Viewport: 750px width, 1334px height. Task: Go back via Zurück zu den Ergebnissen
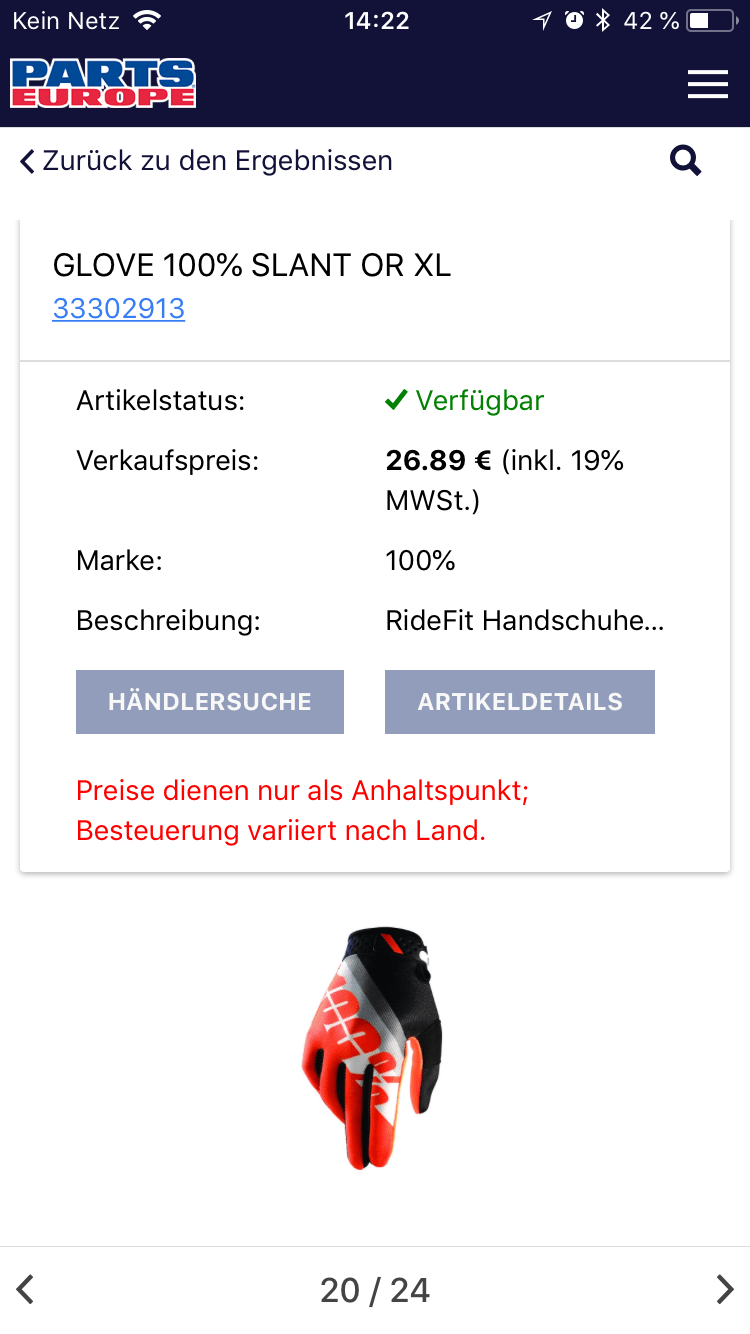click(207, 161)
